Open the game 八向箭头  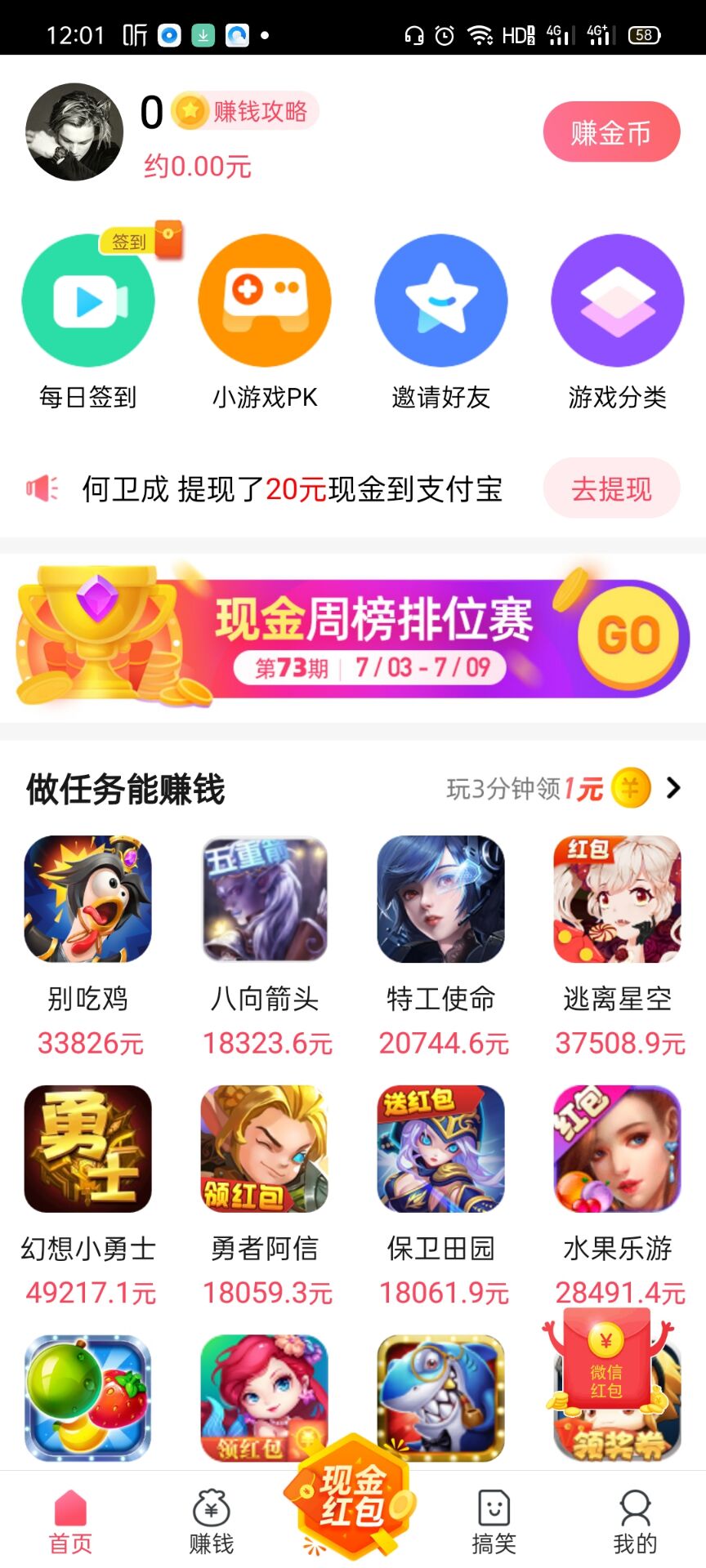(265, 898)
